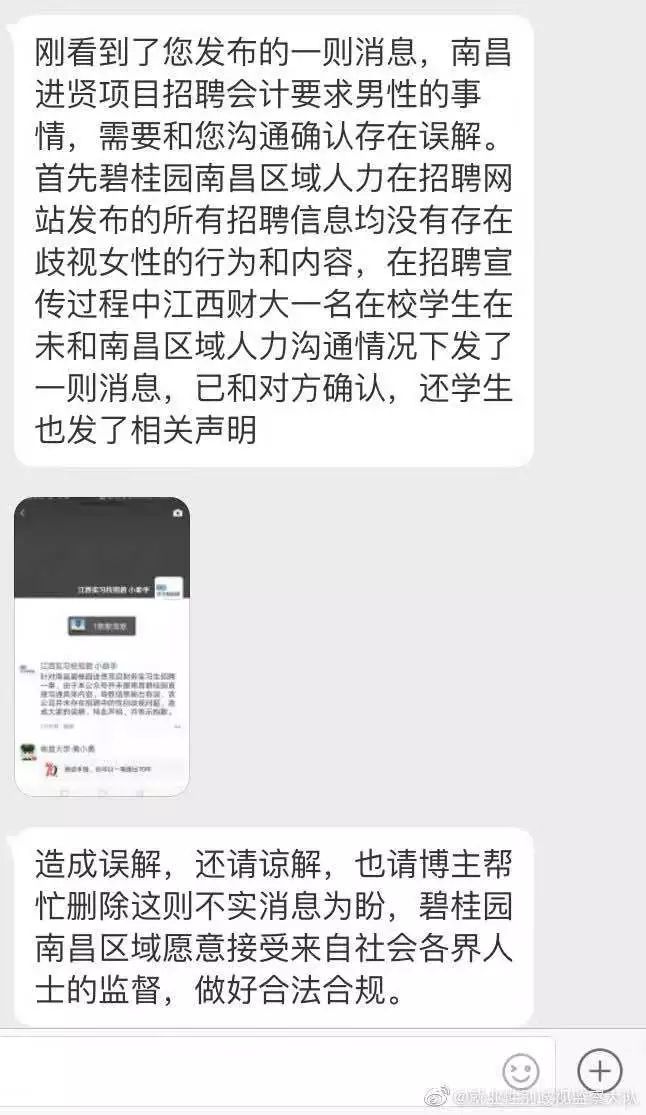Open the emoji picker
The width and height of the screenshot is (646, 1115).
(521, 1071)
